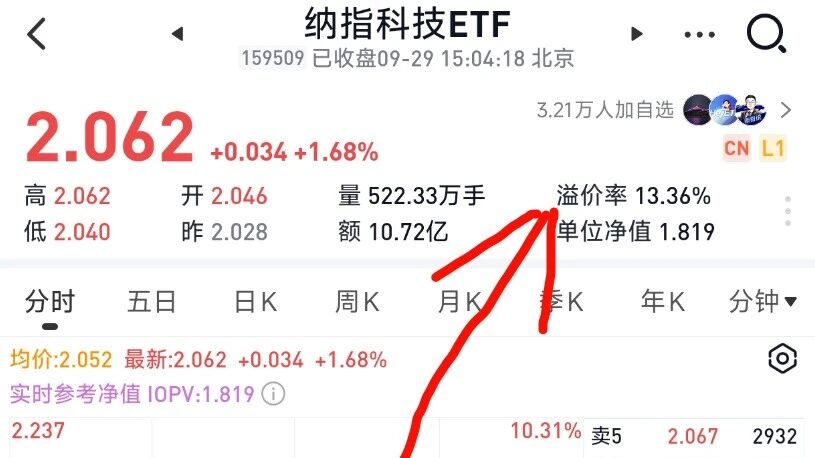Screen dimensions: 815x458
Task: Open the 分钟 minute interval dropdown
Action: (x=763, y=301)
